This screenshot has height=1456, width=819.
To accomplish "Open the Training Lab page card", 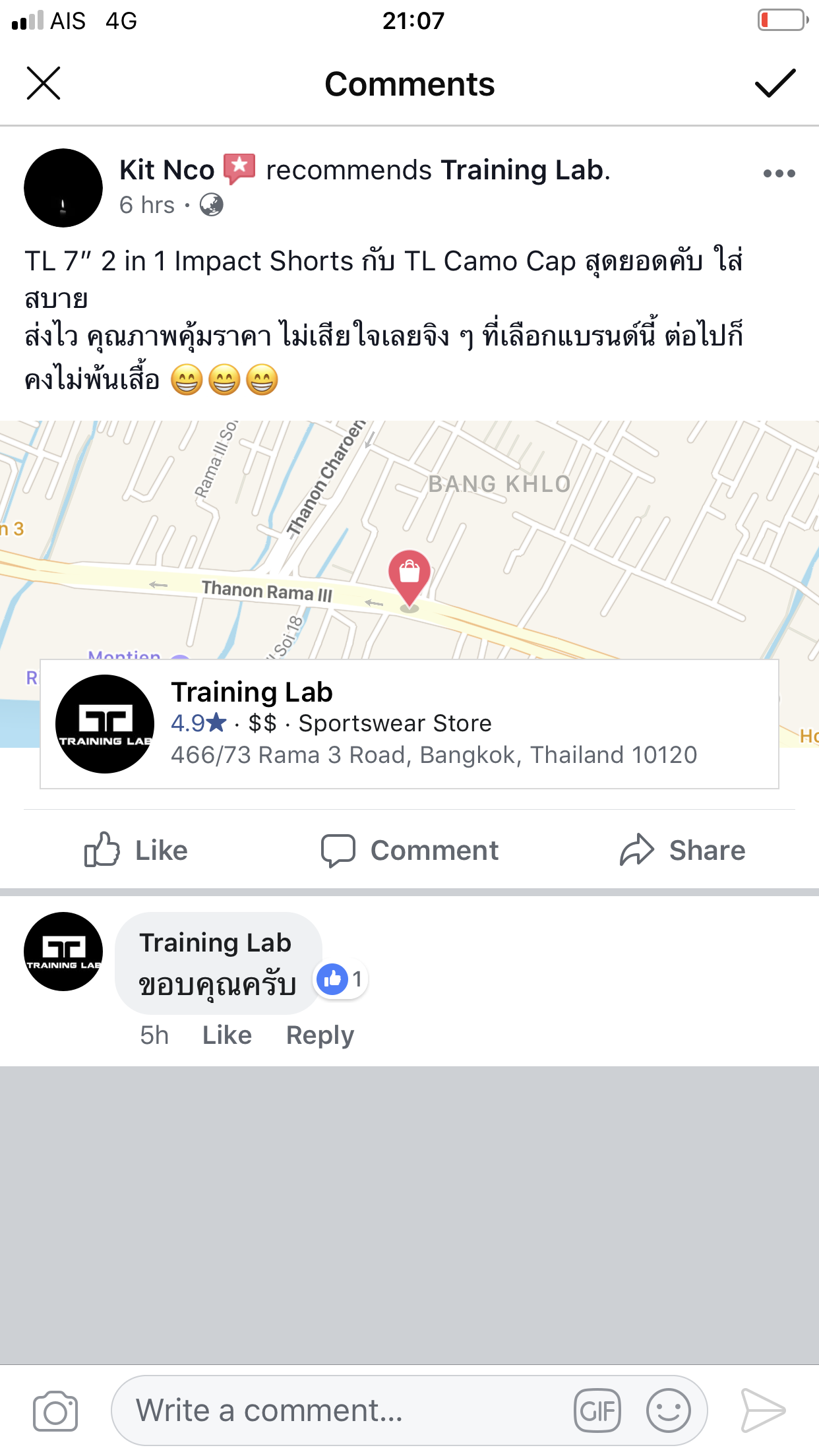I will [x=409, y=723].
